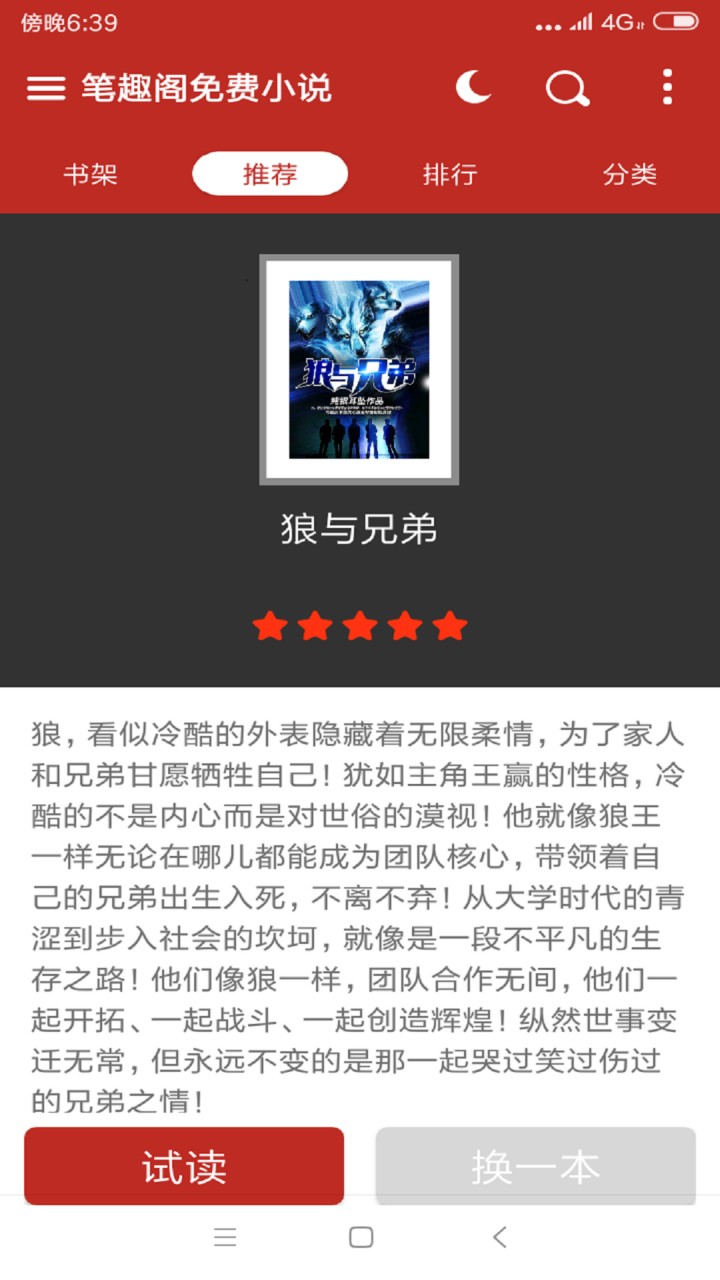Switch to the 排行 tab

450,174
